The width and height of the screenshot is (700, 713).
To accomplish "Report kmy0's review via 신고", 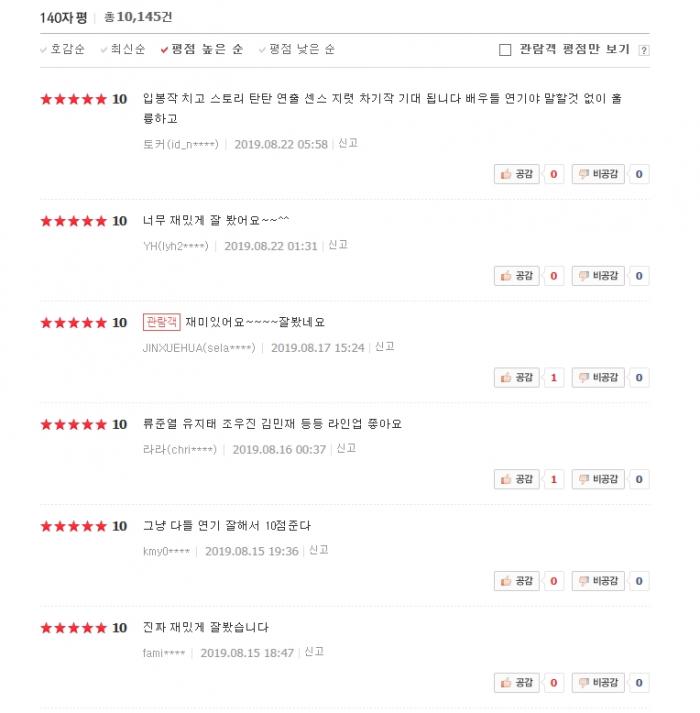I will click(x=319, y=550).
